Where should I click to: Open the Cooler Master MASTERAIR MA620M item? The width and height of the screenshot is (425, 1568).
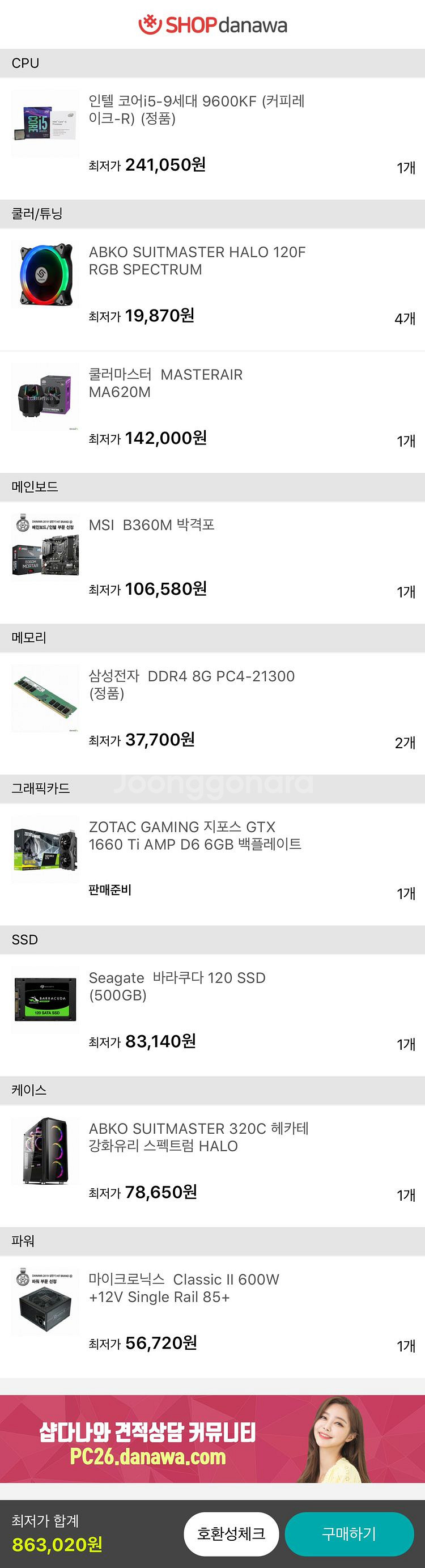point(165,383)
